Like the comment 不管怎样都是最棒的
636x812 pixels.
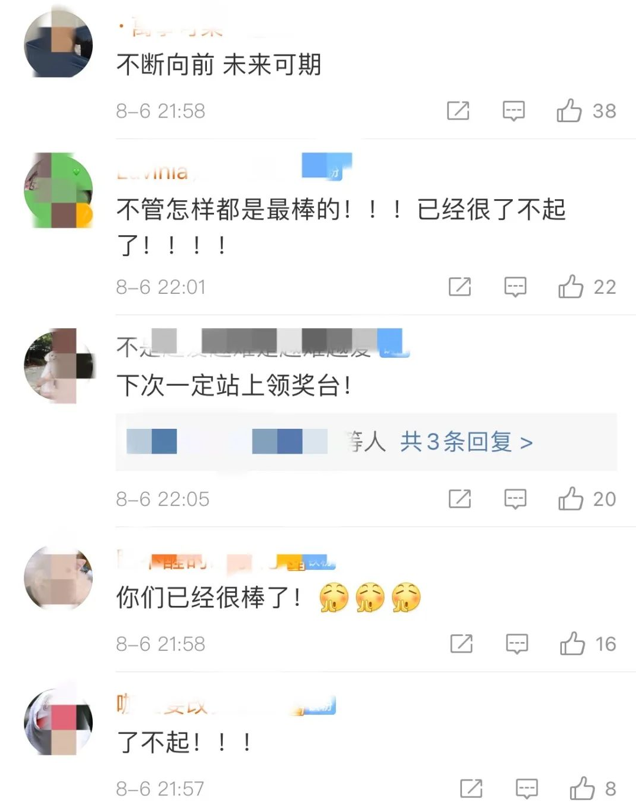(571, 287)
